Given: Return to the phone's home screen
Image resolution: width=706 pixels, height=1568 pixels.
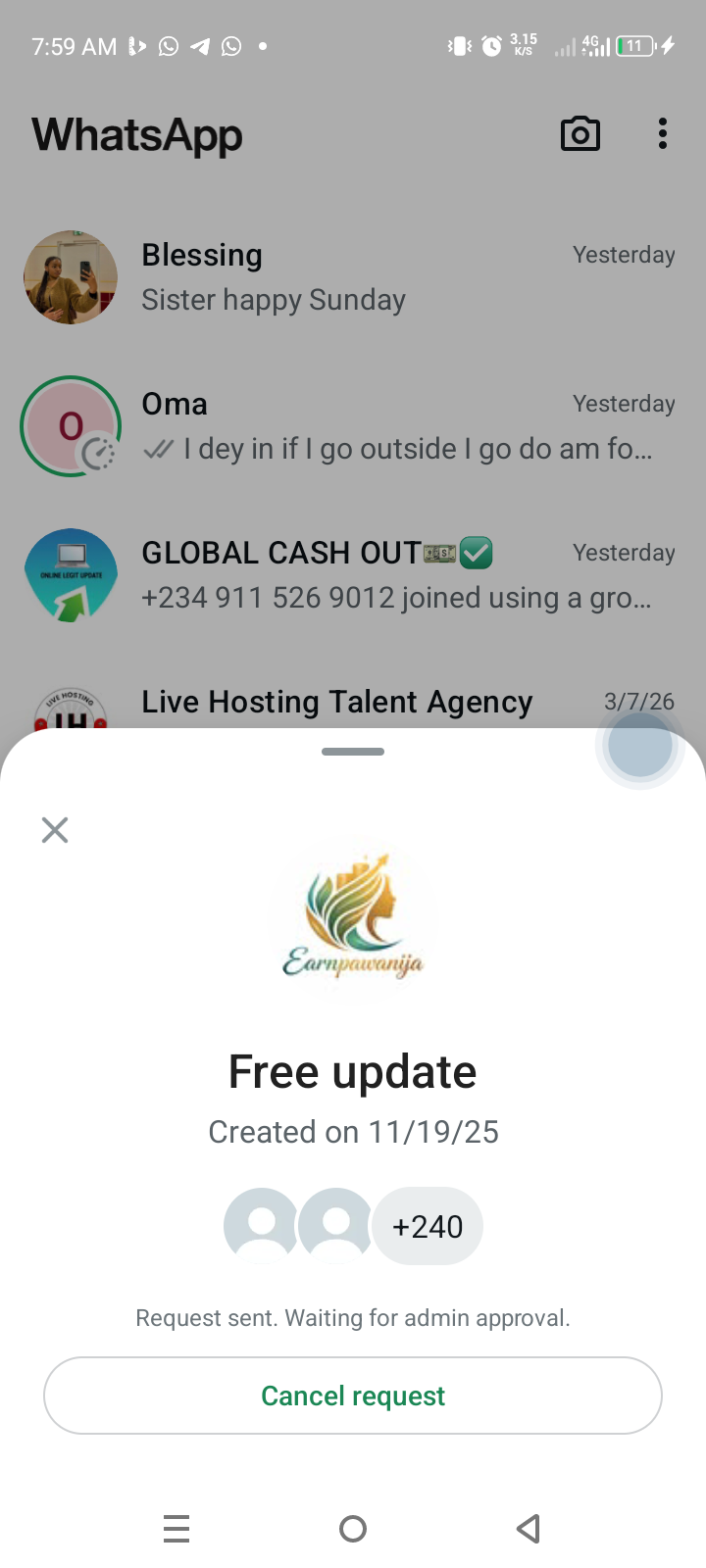Looking at the screenshot, I should tap(353, 1528).
